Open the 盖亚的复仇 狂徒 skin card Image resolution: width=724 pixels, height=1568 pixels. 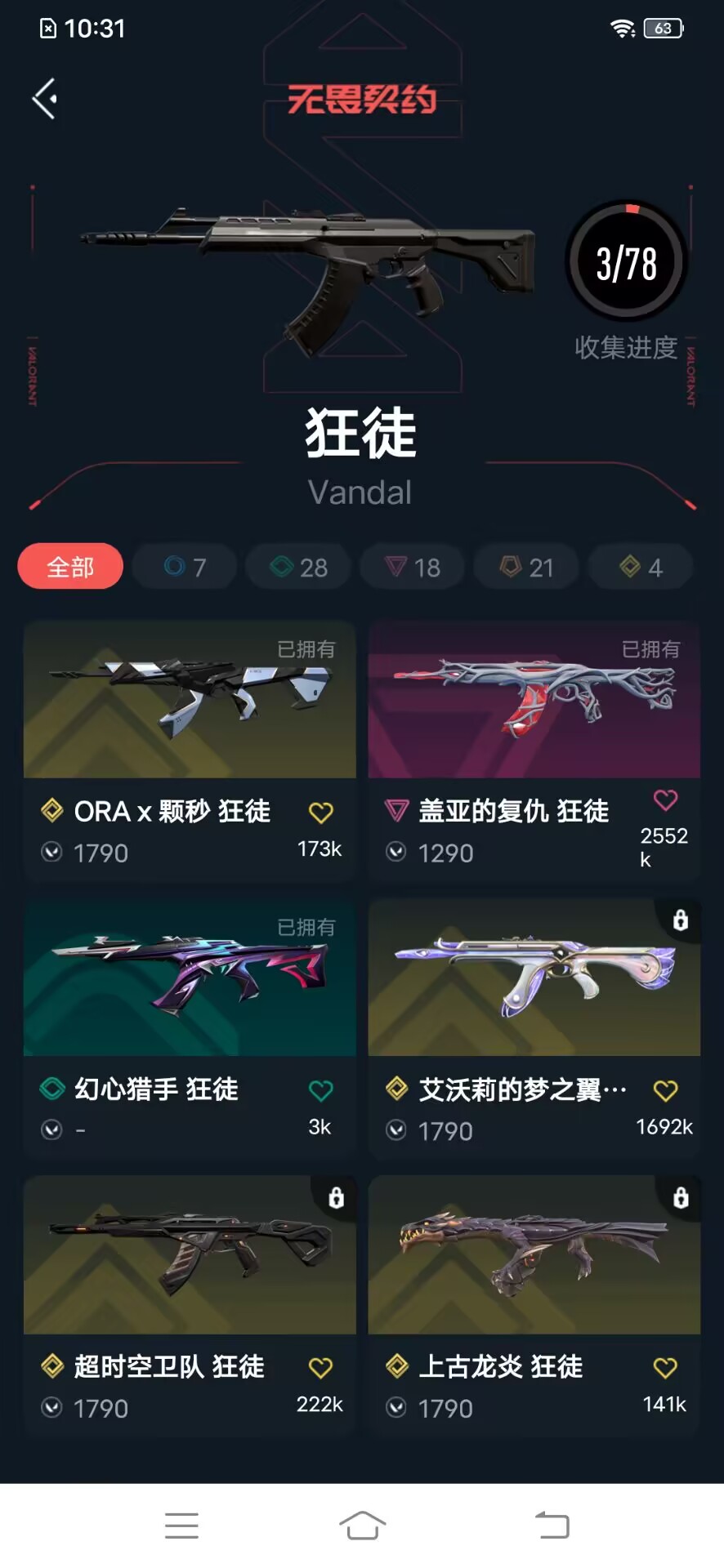pyautogui.click(x=534, y=751)
